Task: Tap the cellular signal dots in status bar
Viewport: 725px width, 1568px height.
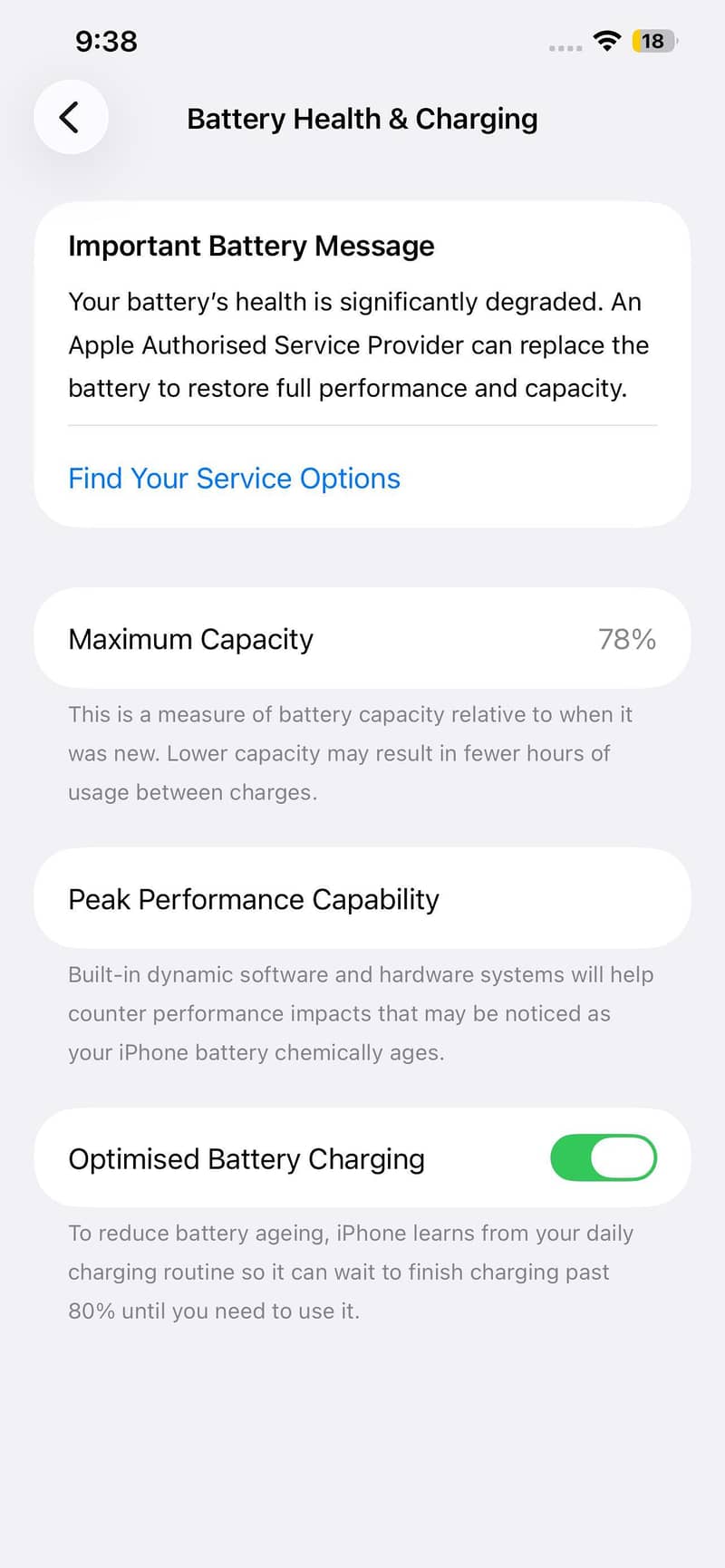Action: click(564, 45)
